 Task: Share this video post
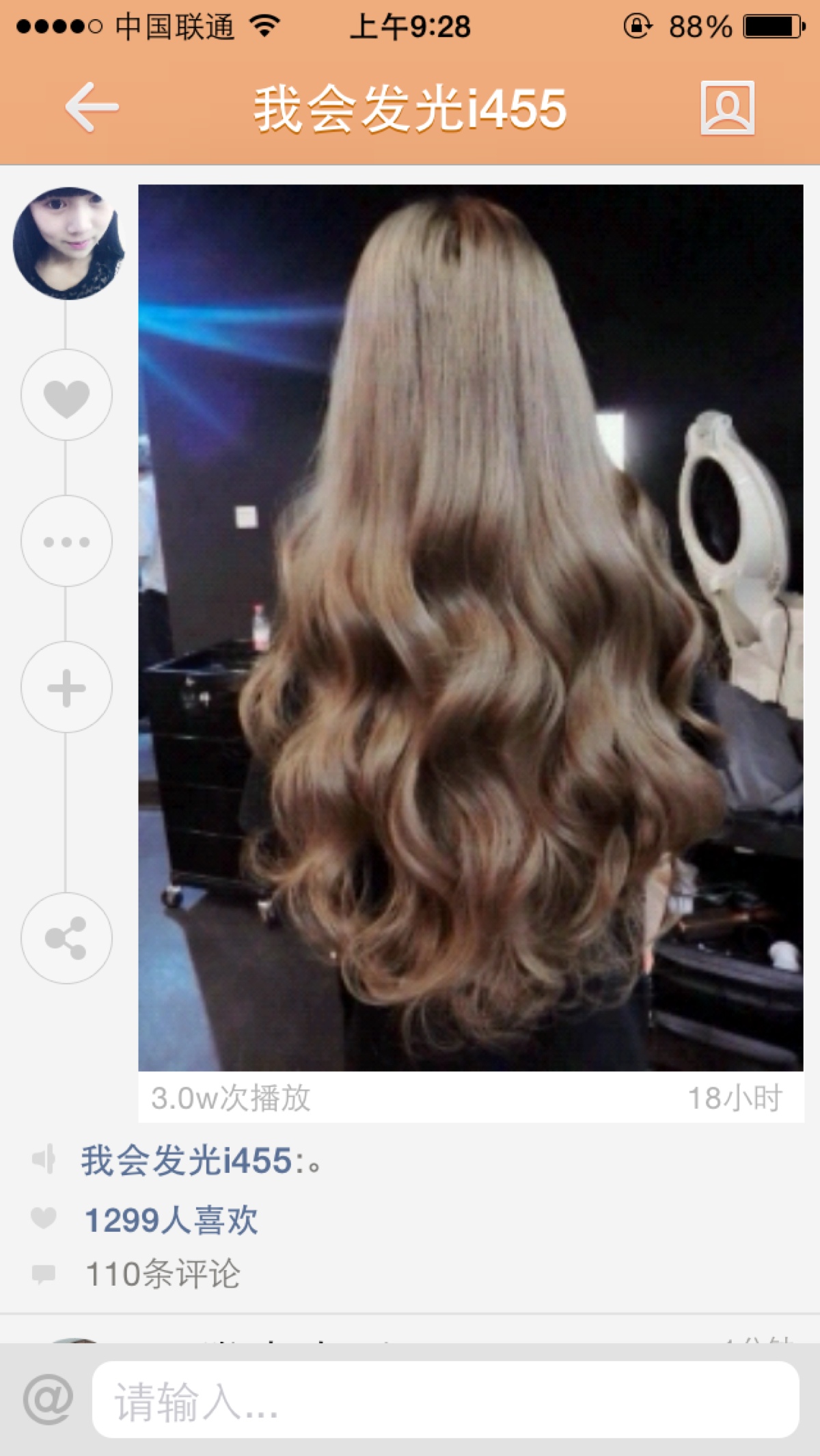66,938
